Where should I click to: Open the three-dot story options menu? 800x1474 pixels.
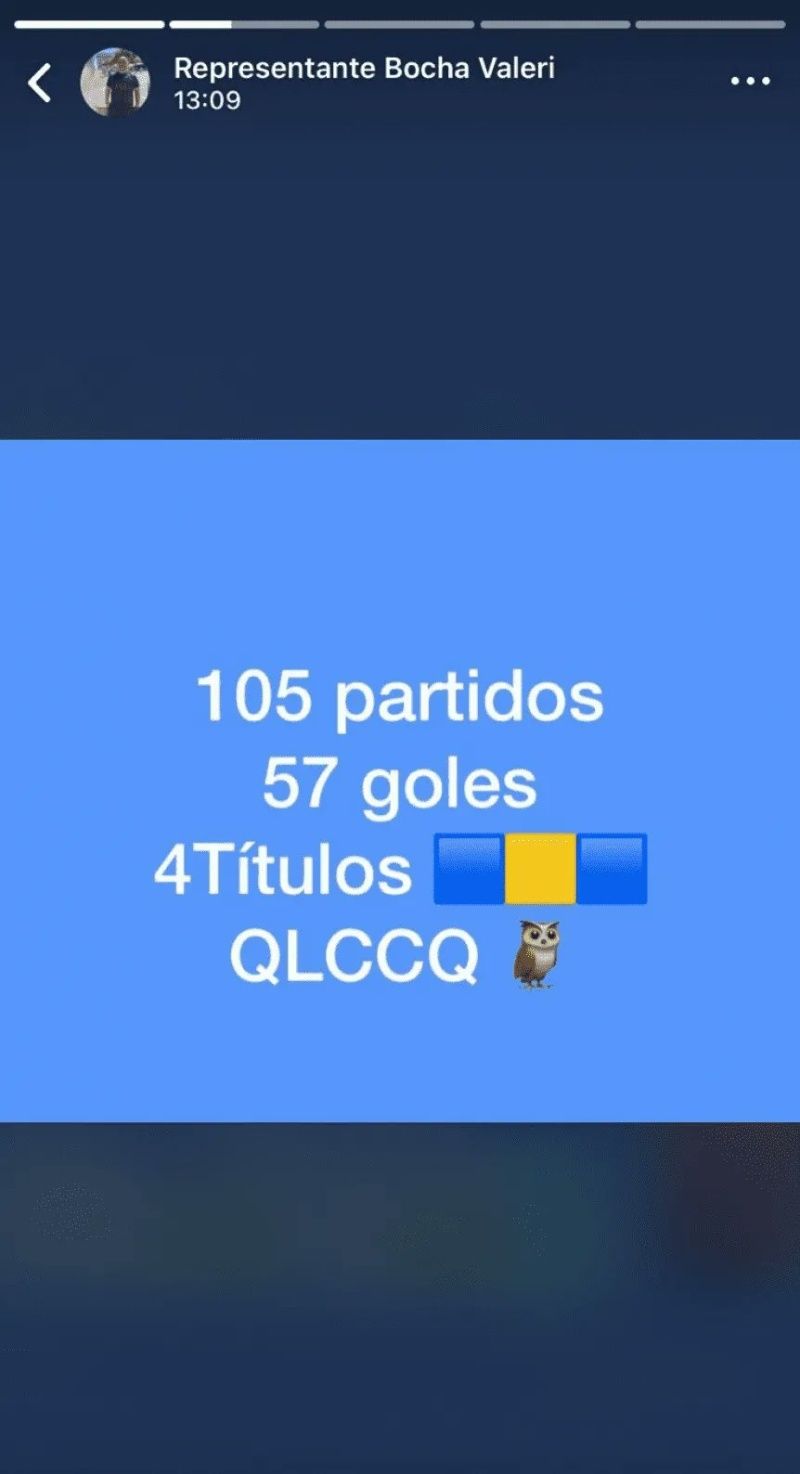[x=750, y=82]
